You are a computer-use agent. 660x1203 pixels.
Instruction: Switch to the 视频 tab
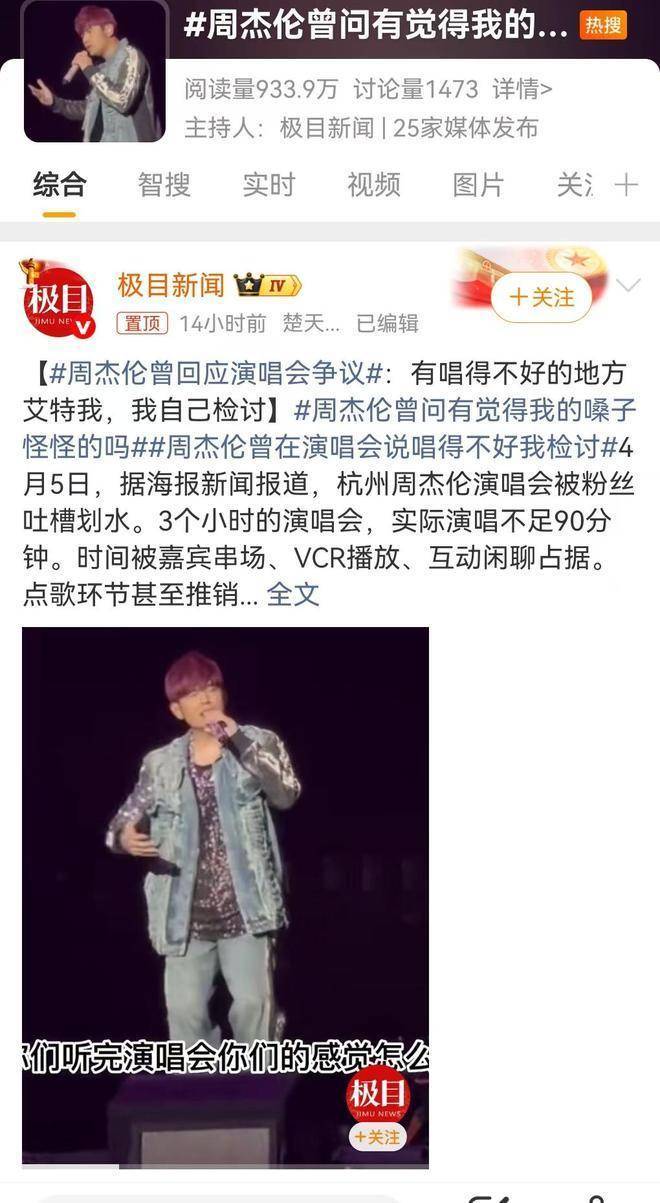point(374,185)
